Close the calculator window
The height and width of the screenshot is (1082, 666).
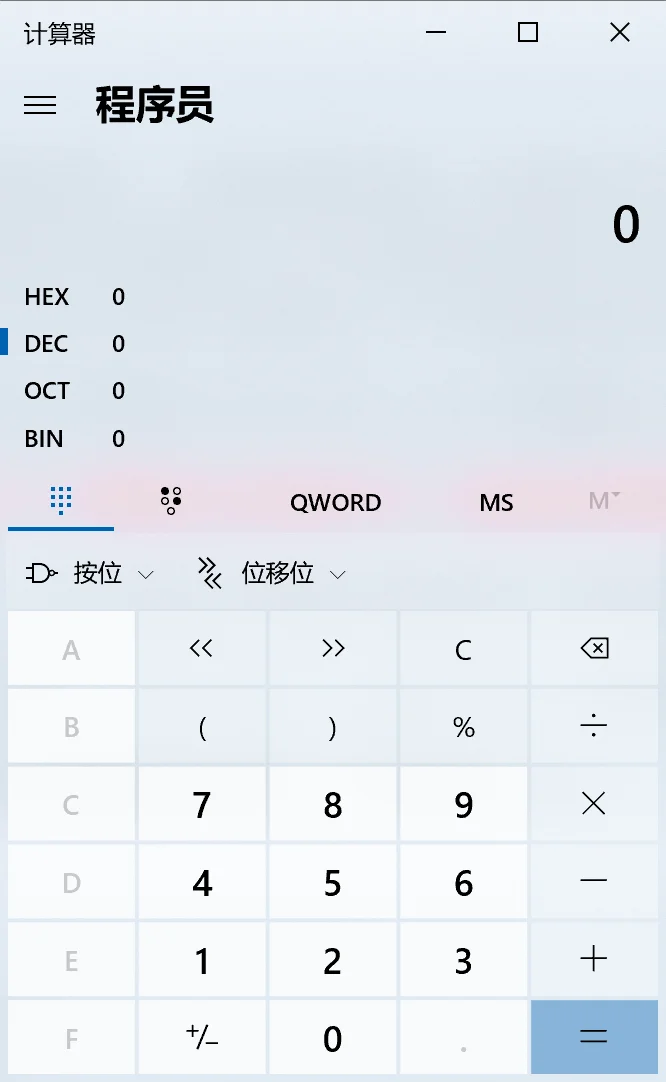(620, 32)
